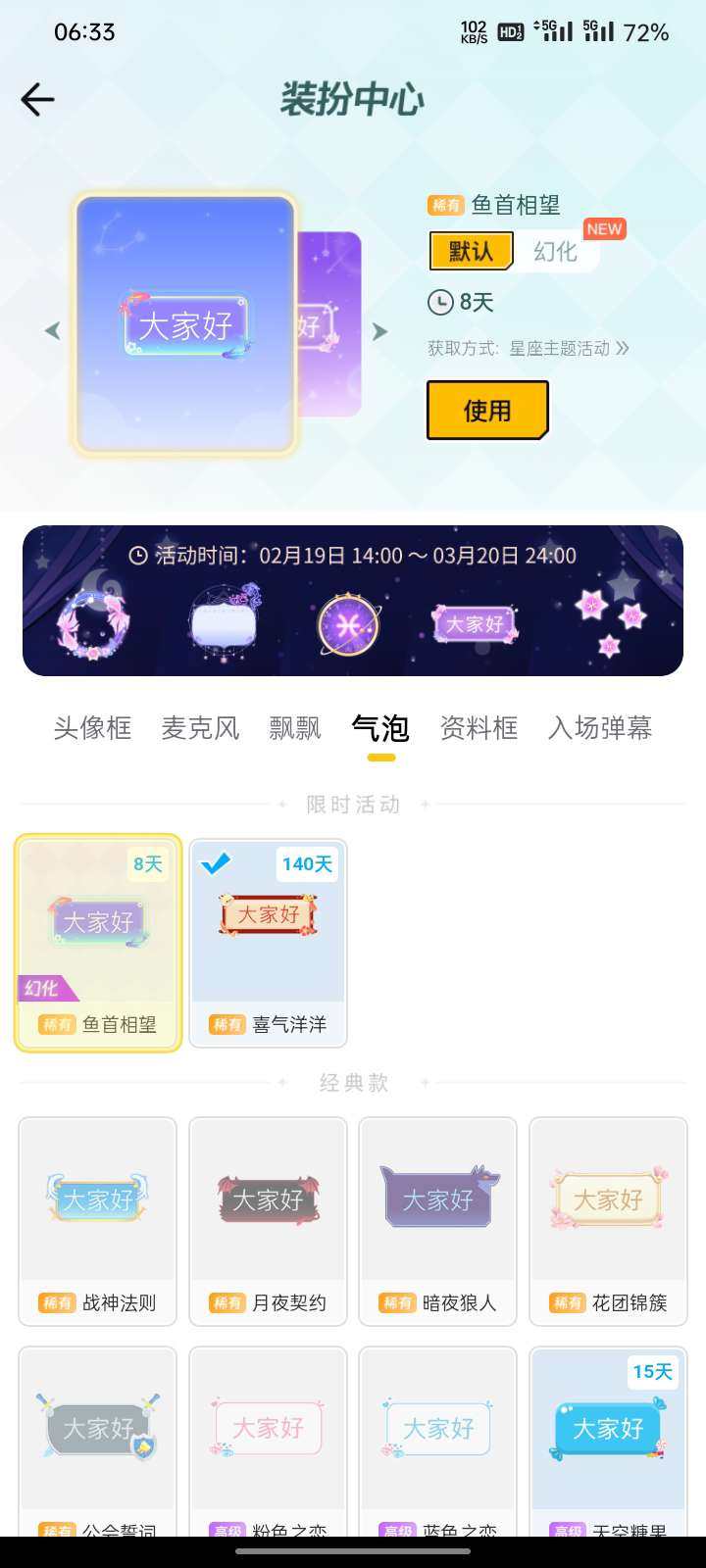The height and width of the screenshot is (1568, 706).
Task: Click the back arrow at top left
Action: (x=37, y=99)
